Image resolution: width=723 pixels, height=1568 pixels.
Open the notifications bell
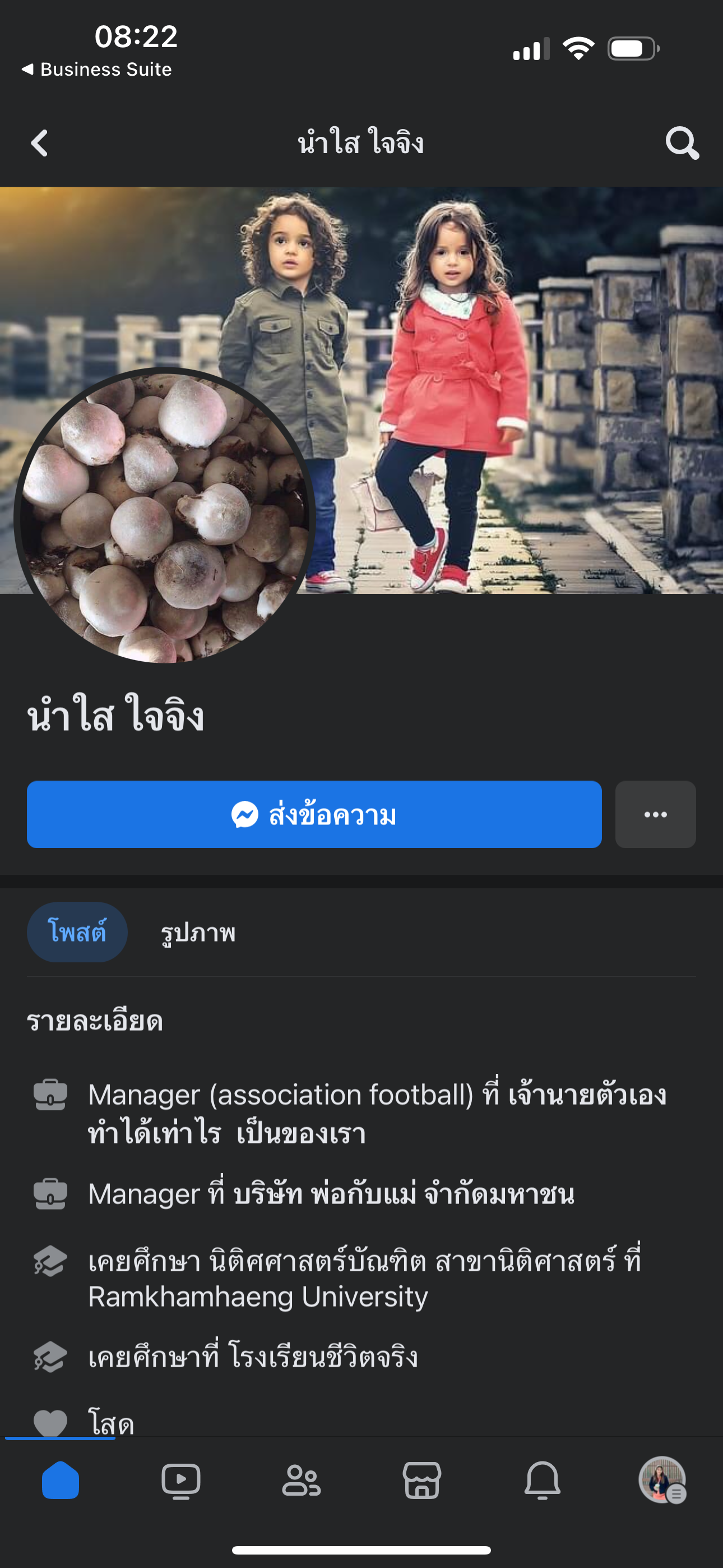(543, 1481)
